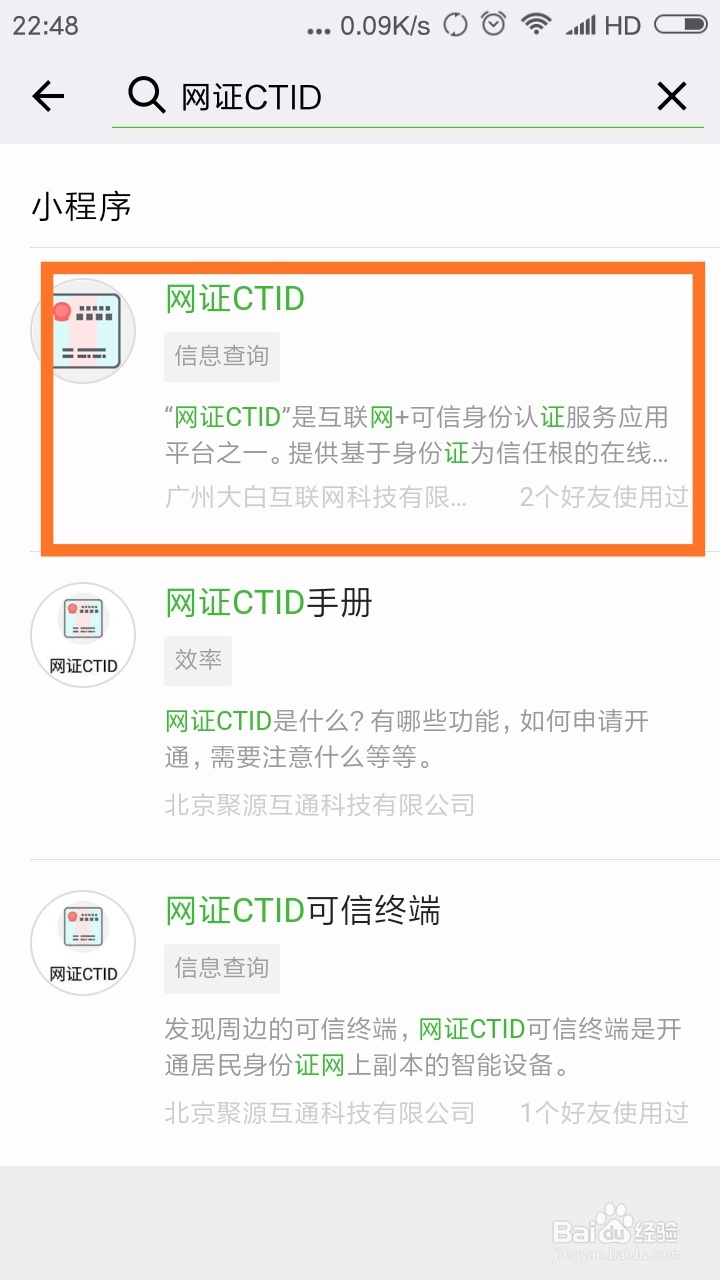The height and width of the screenshot is (1280, 720).
Task: Open the 网证CTID mini-program icon
Action: [83, 330]
